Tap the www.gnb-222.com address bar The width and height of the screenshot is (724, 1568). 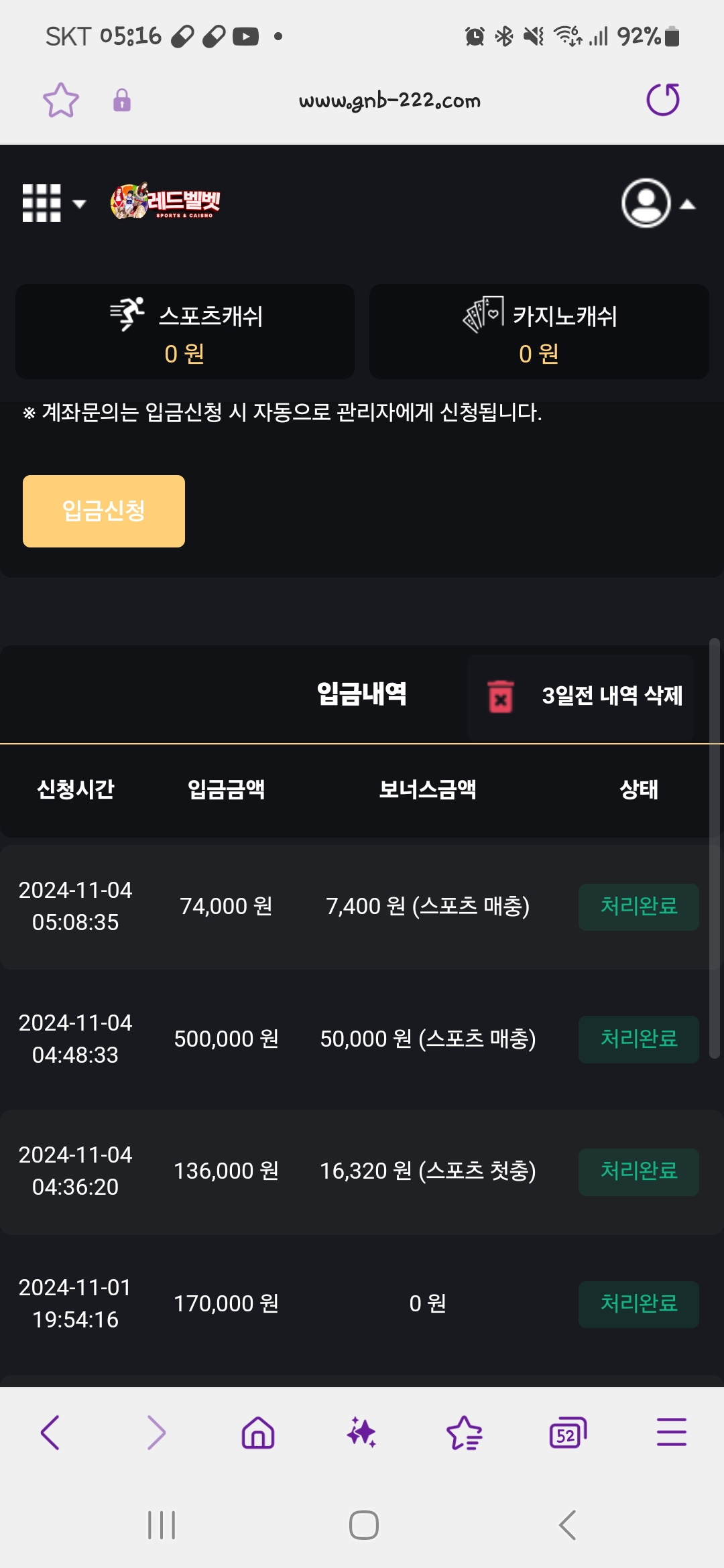(389, 101)
